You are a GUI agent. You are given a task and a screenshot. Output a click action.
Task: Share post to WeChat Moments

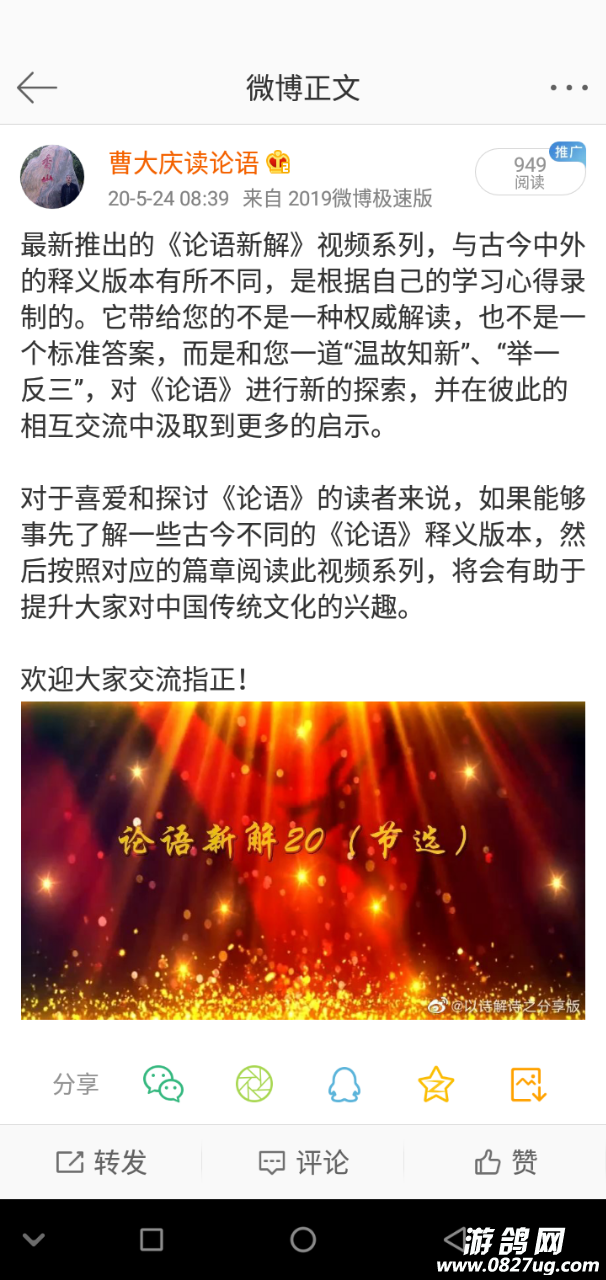tap(254, 1084)
